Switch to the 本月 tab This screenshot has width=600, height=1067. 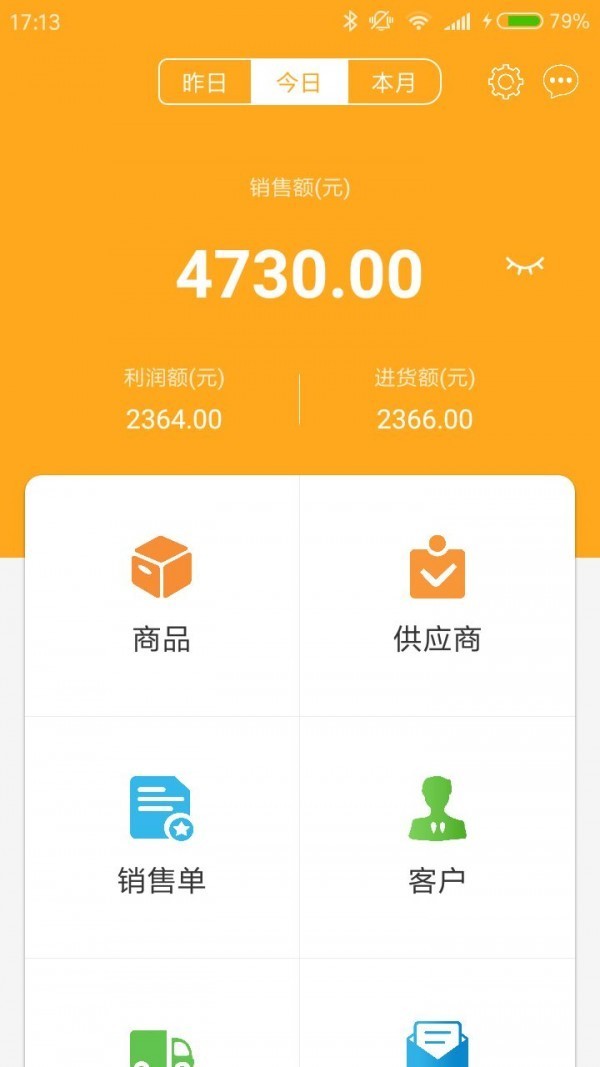coord(393,82)
